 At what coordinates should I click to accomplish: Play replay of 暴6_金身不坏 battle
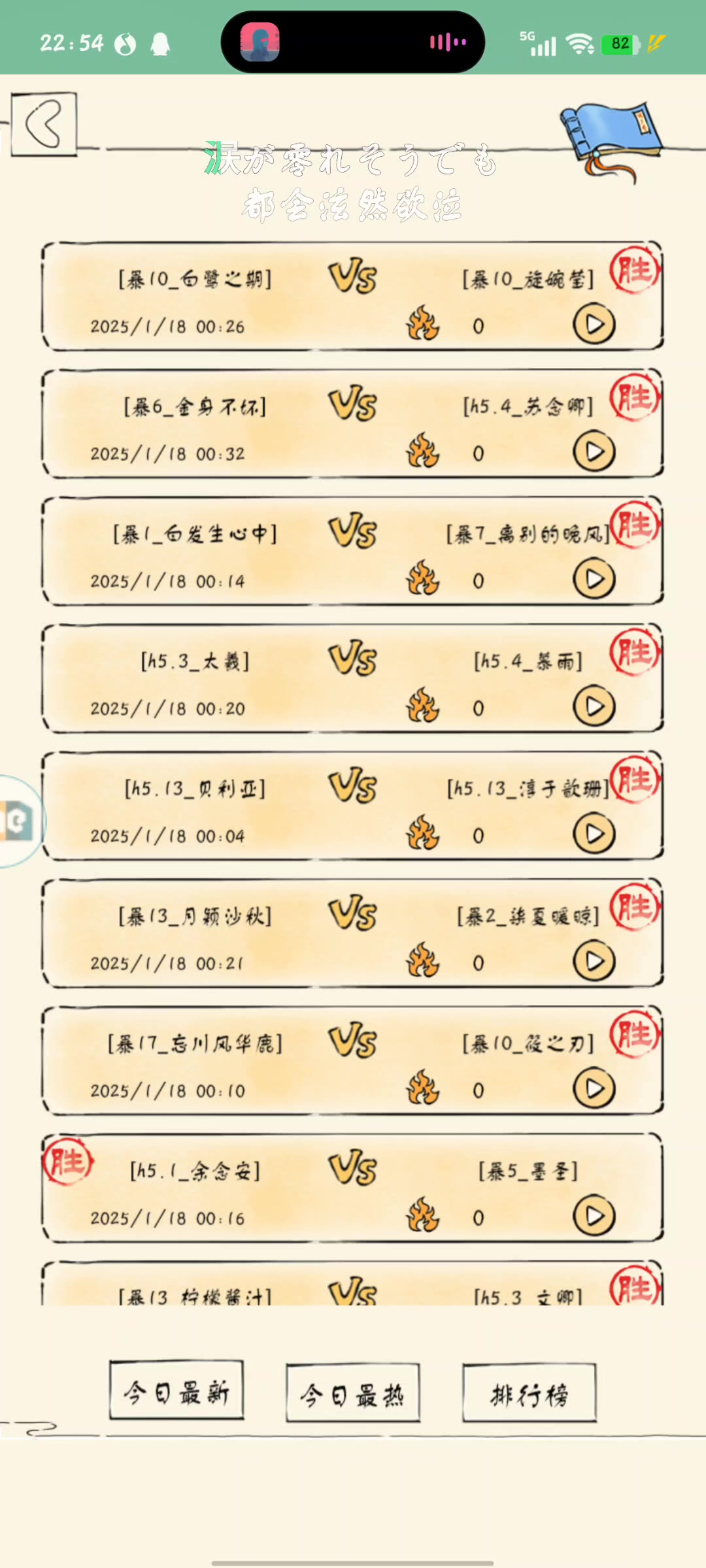[x=594, y=452]
